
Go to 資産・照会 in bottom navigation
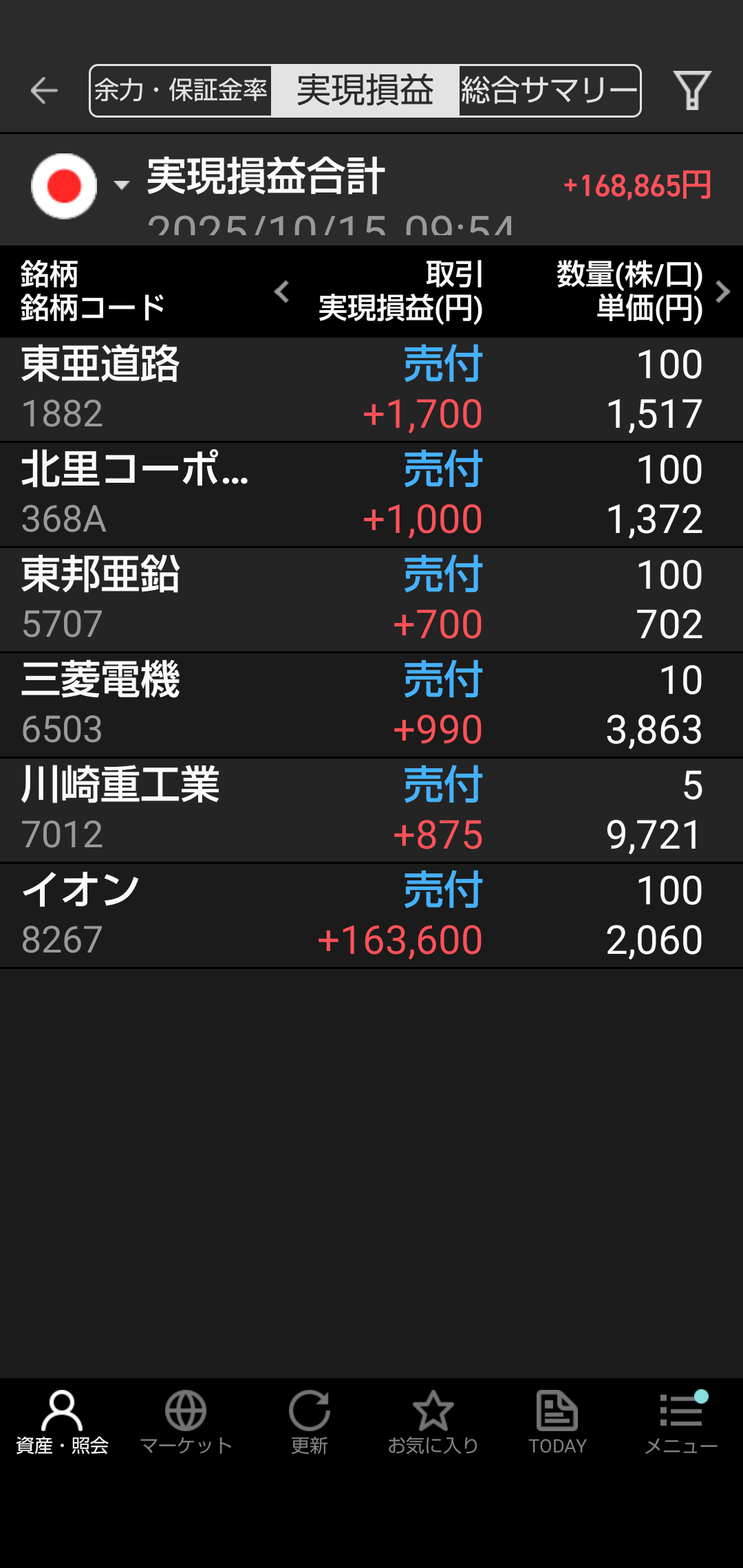(x=62, y=1422)
